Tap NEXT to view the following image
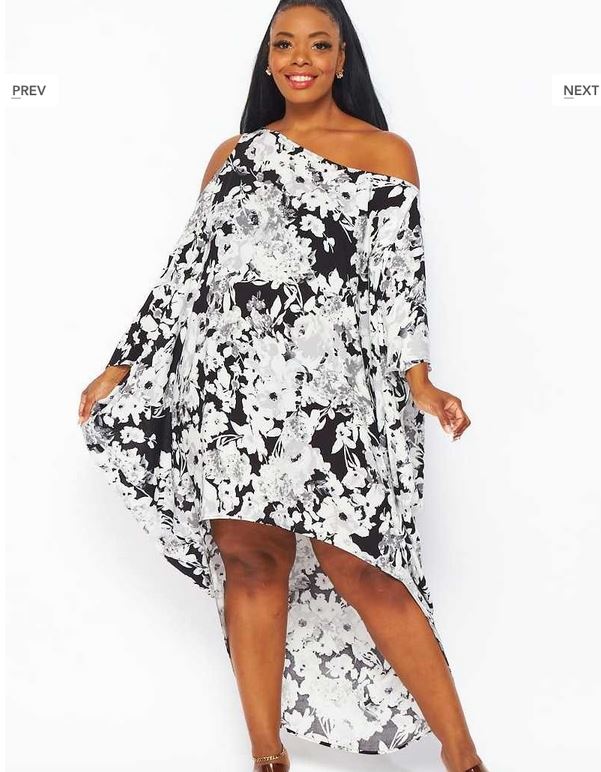This screenshot has height=772, width=601. (580, 91)
